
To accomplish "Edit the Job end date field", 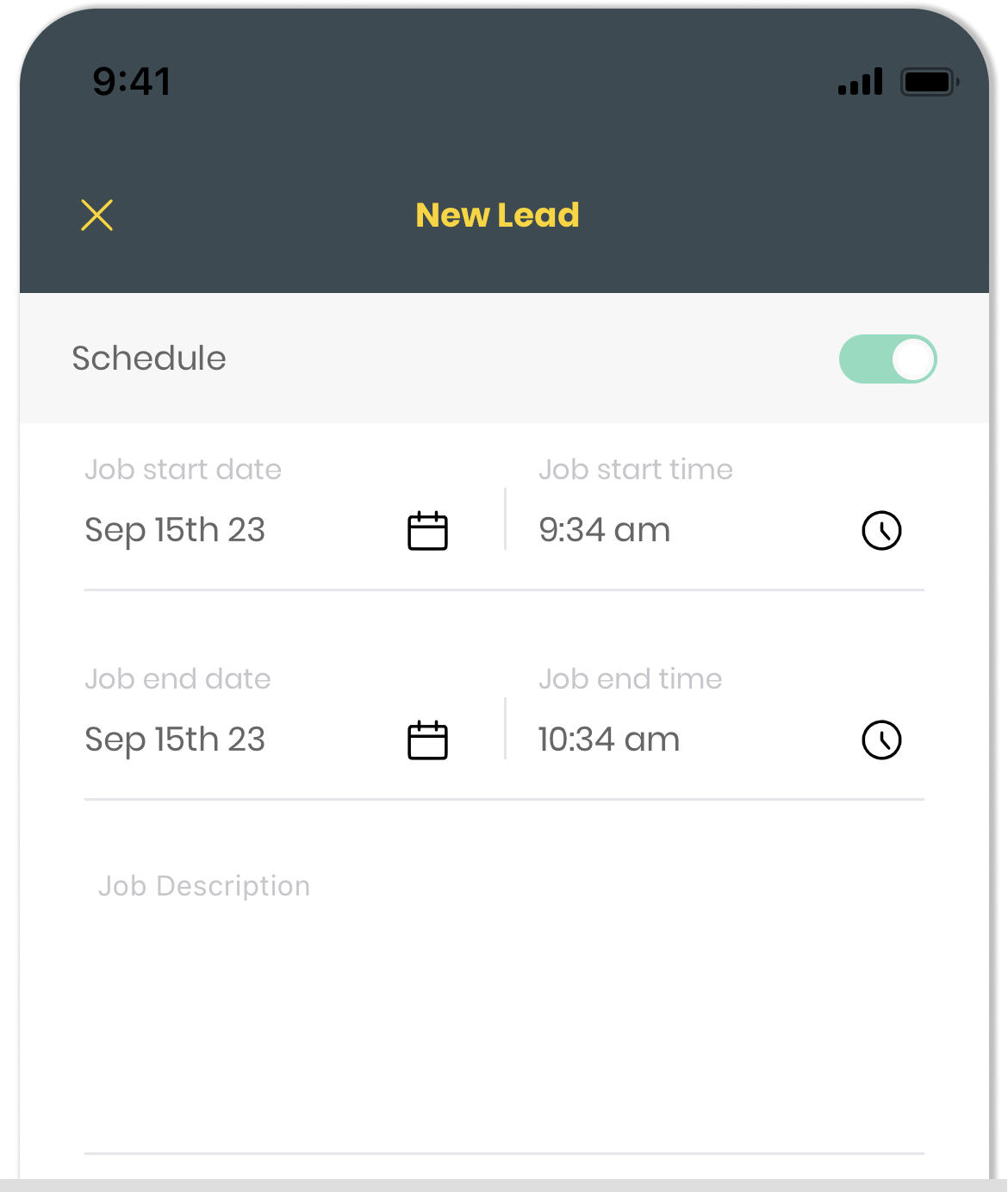I will pos(175,740).
